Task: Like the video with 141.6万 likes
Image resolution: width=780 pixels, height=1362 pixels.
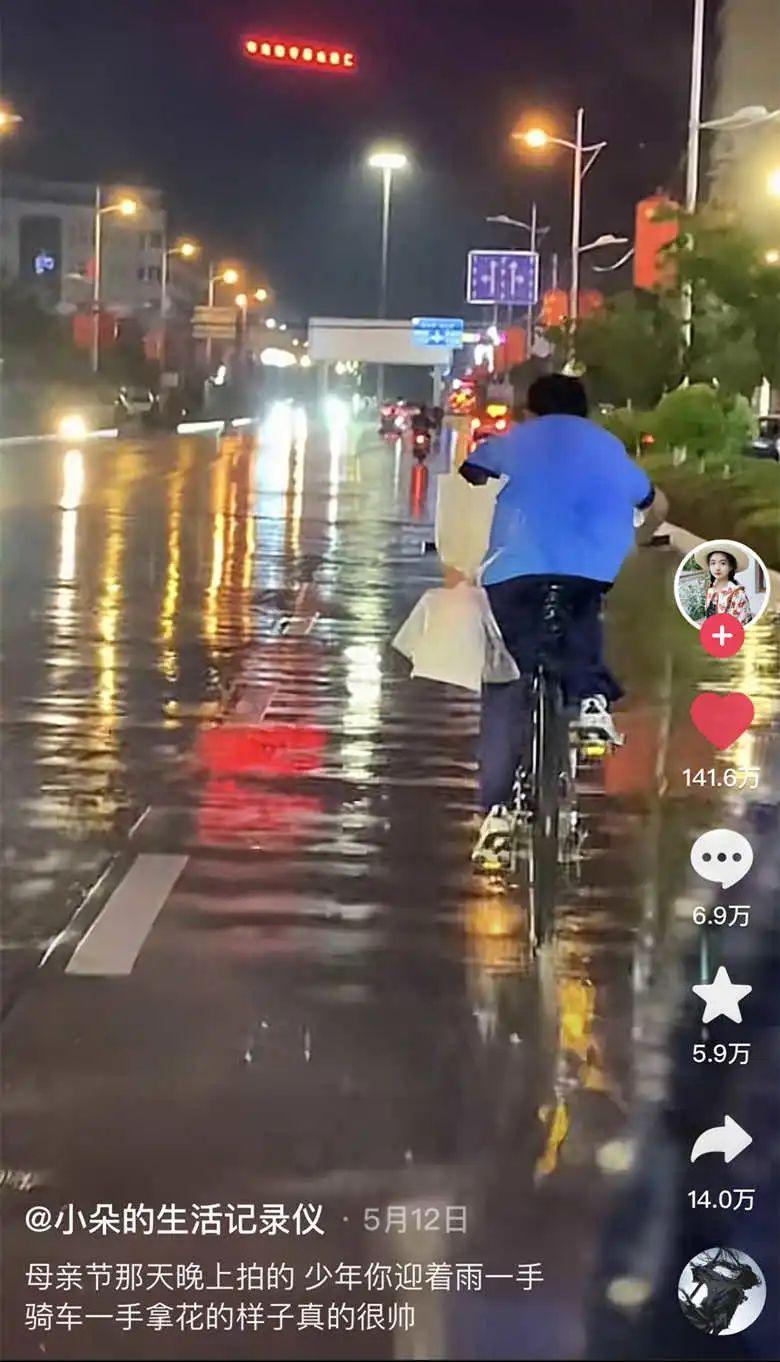Action: 721,720
